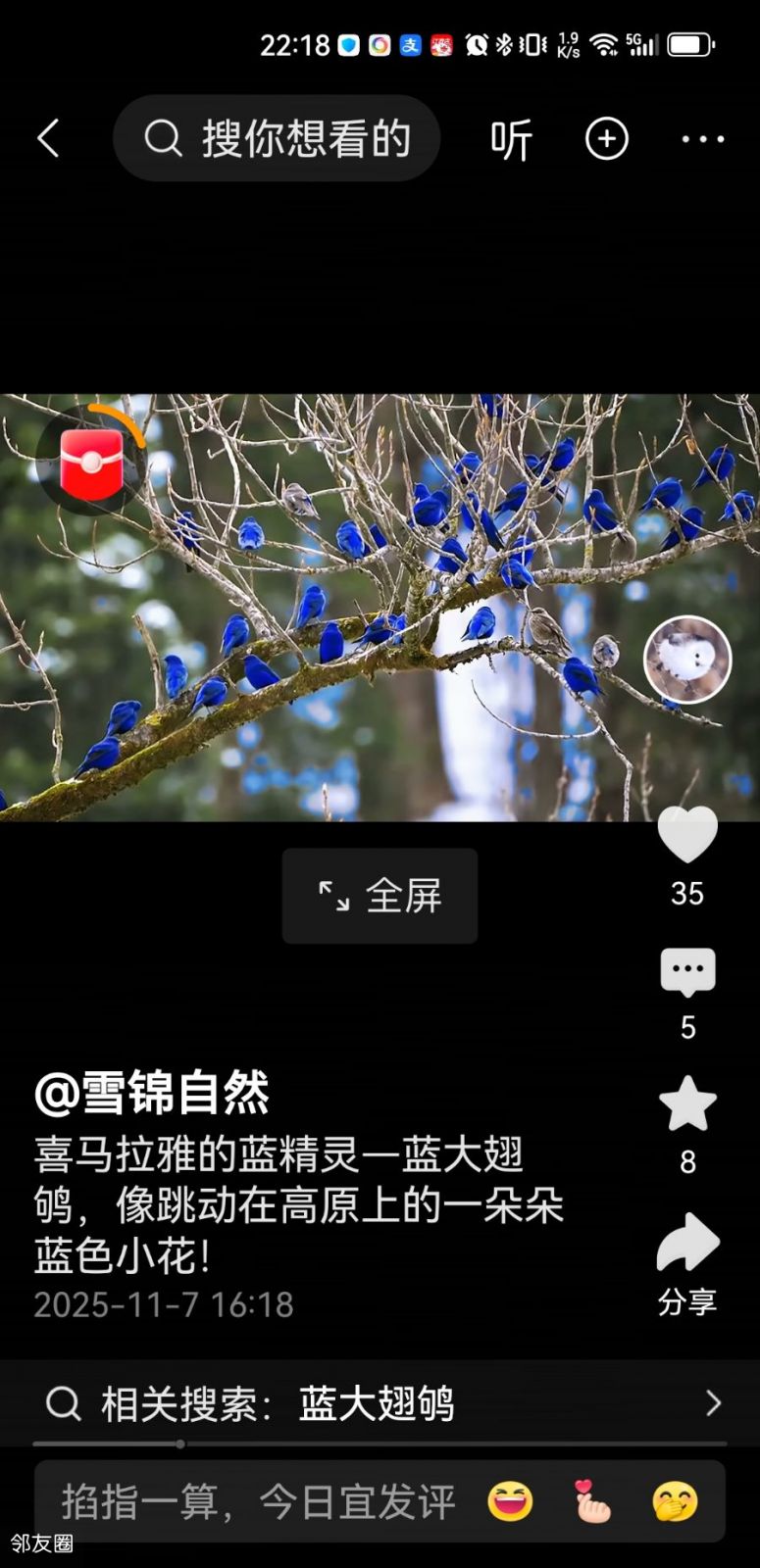
Task: Add the video to favorites star
Action: tap(687, 1104)
